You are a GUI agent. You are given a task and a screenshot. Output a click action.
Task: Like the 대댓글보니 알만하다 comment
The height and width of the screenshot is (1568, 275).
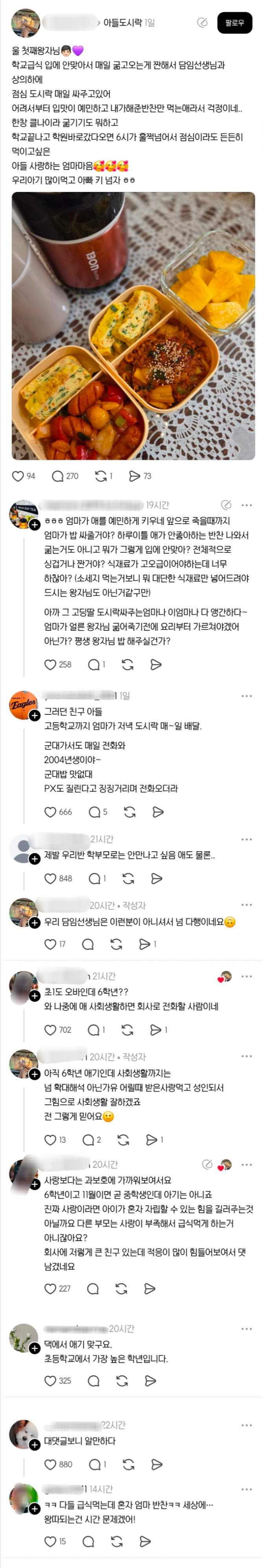(x=51, y=1464)
